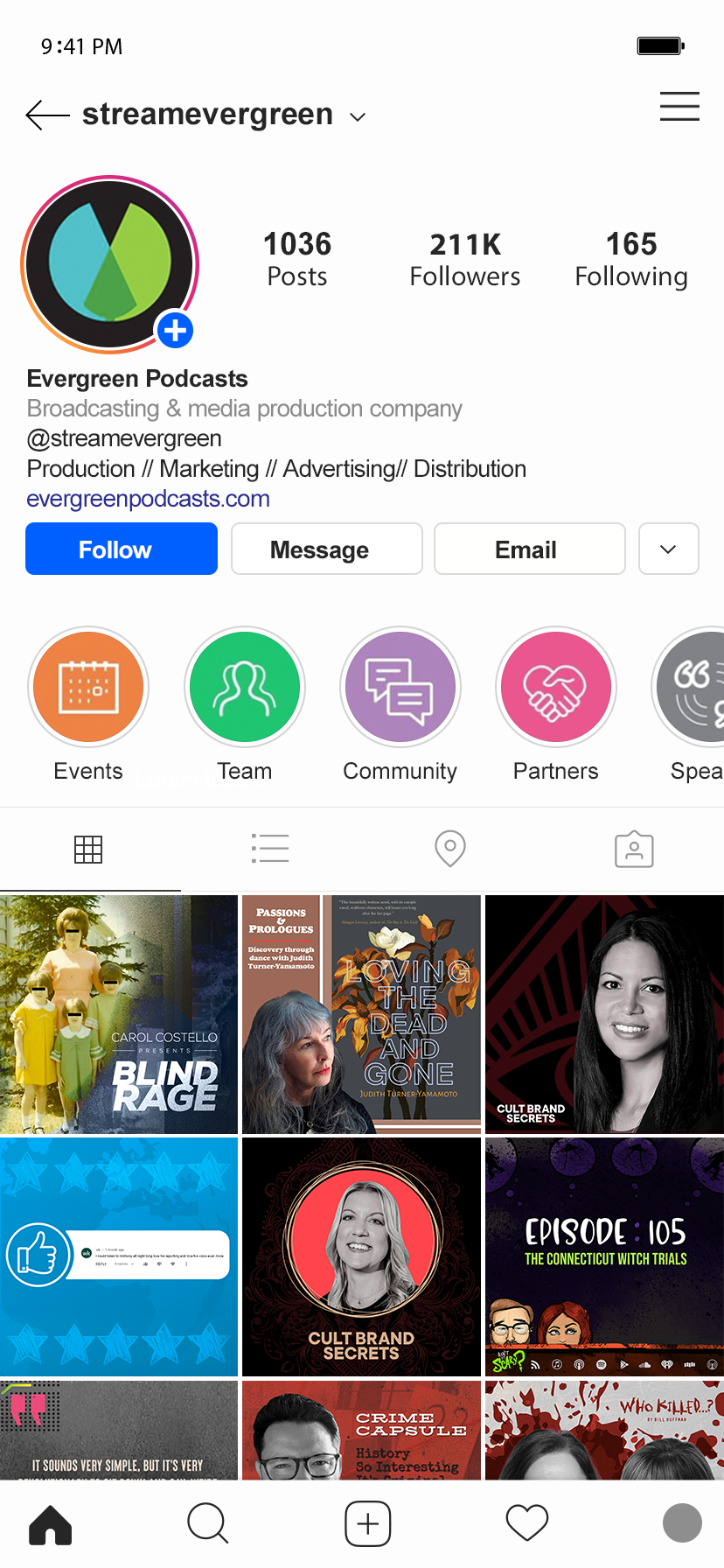Expand the streamevergreen account dropdown
Image resolution: width=724 pixels, height=1568 pixels.
coord(358,116)
